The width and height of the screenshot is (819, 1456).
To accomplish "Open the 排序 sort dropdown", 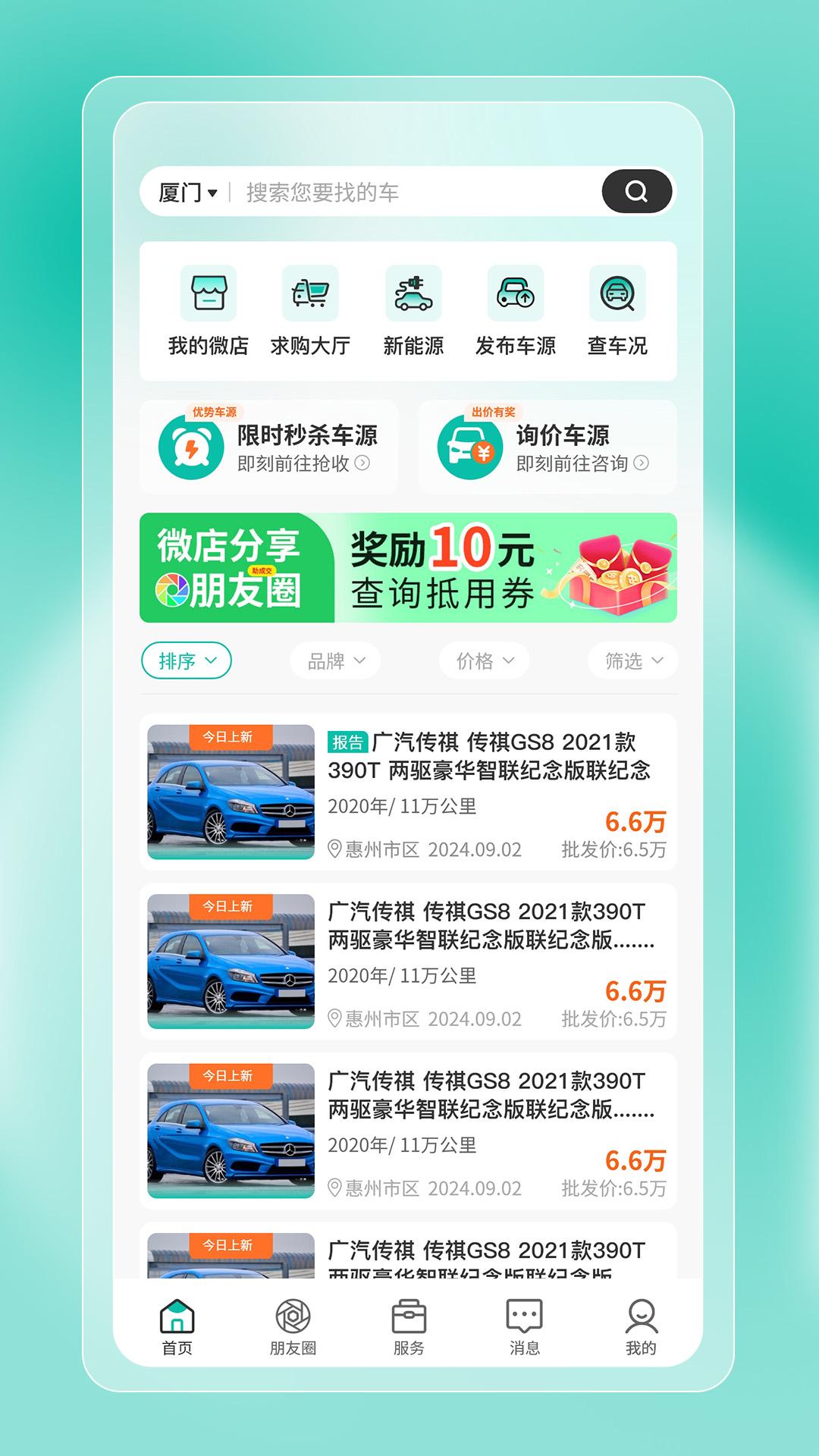I will coord(187,661).
